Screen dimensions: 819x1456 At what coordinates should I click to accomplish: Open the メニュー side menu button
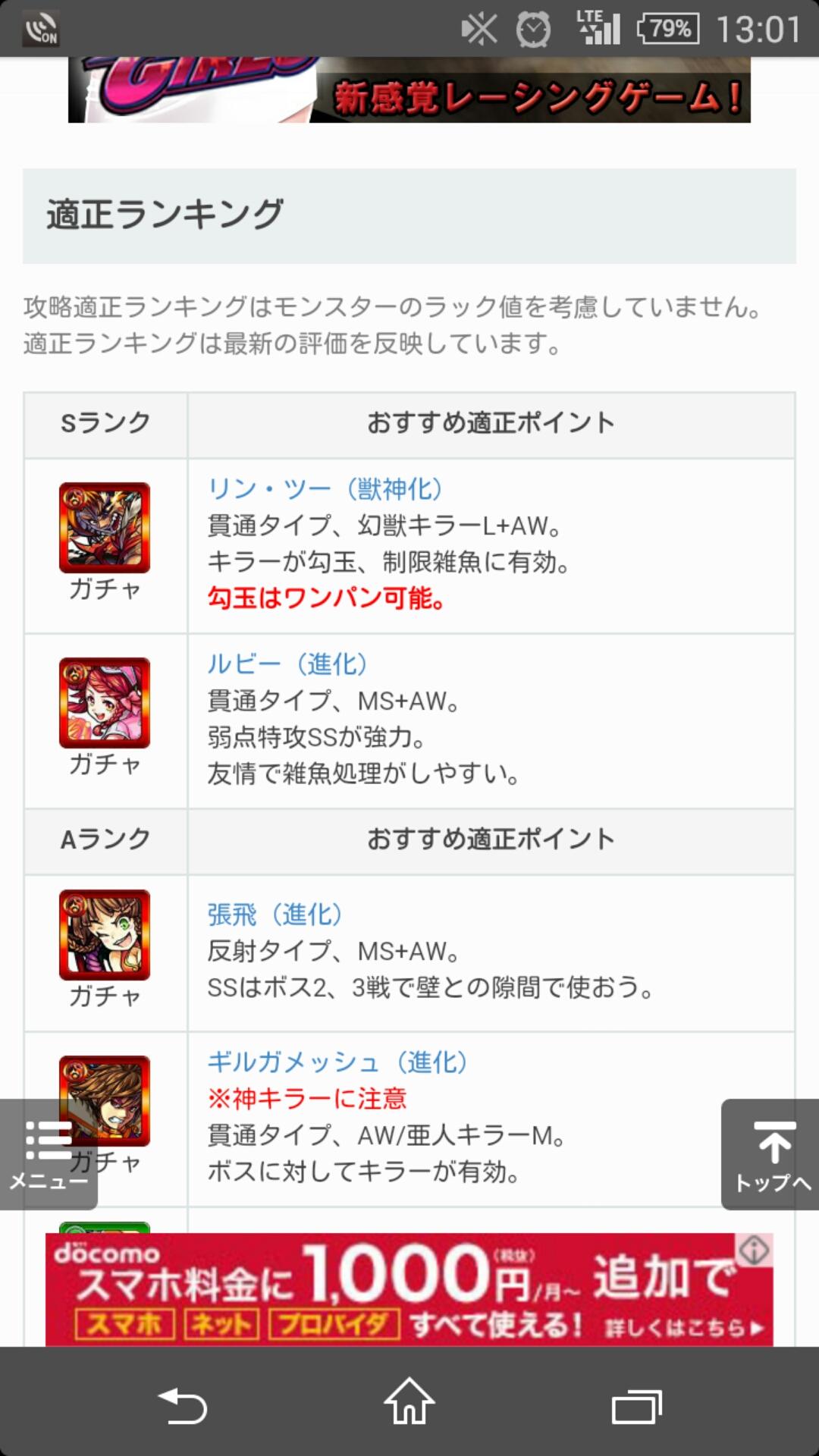[x=49, y=1153]
